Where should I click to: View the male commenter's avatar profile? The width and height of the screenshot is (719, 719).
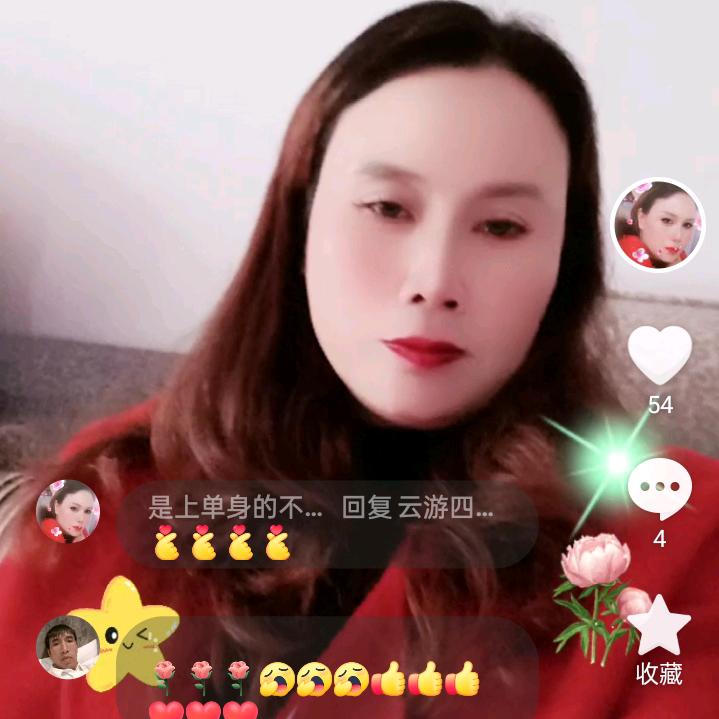point(67,647)
